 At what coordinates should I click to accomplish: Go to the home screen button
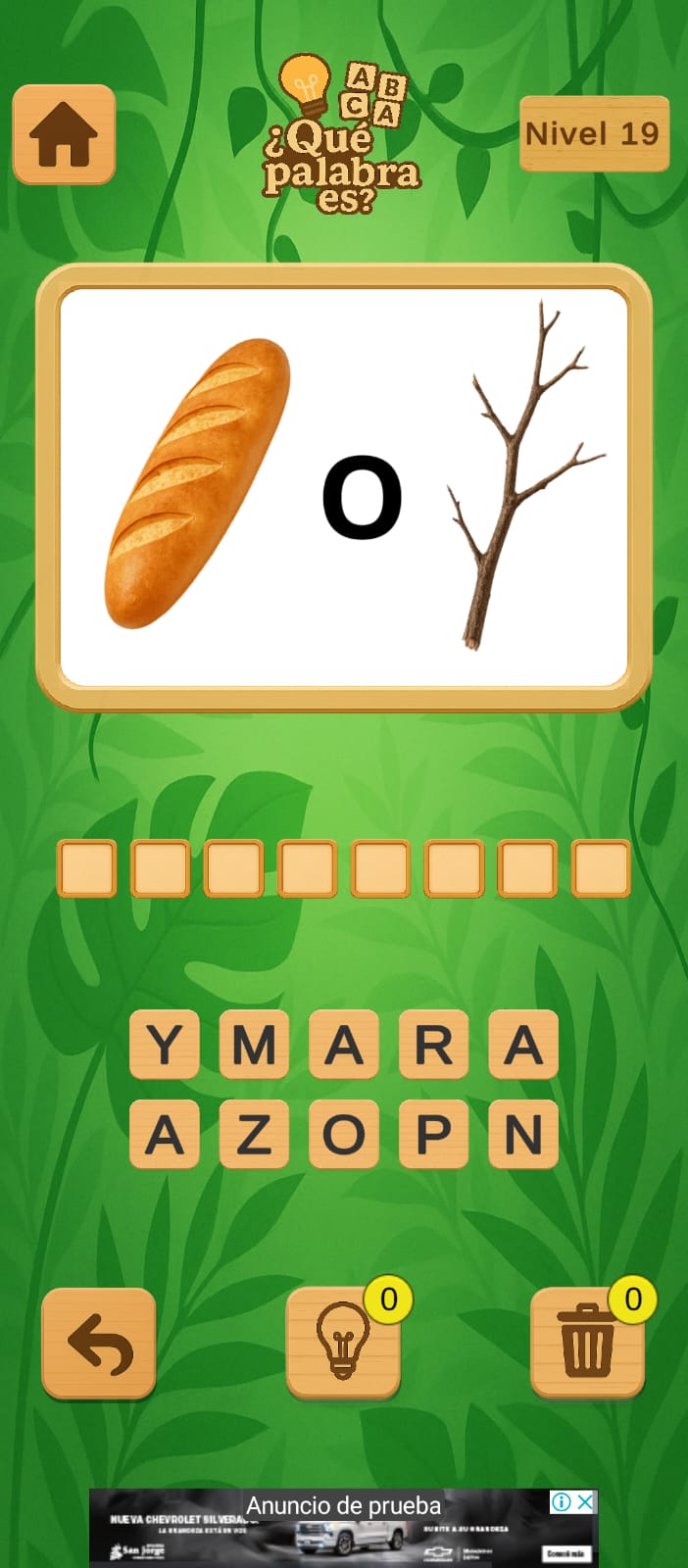point(64,134)
